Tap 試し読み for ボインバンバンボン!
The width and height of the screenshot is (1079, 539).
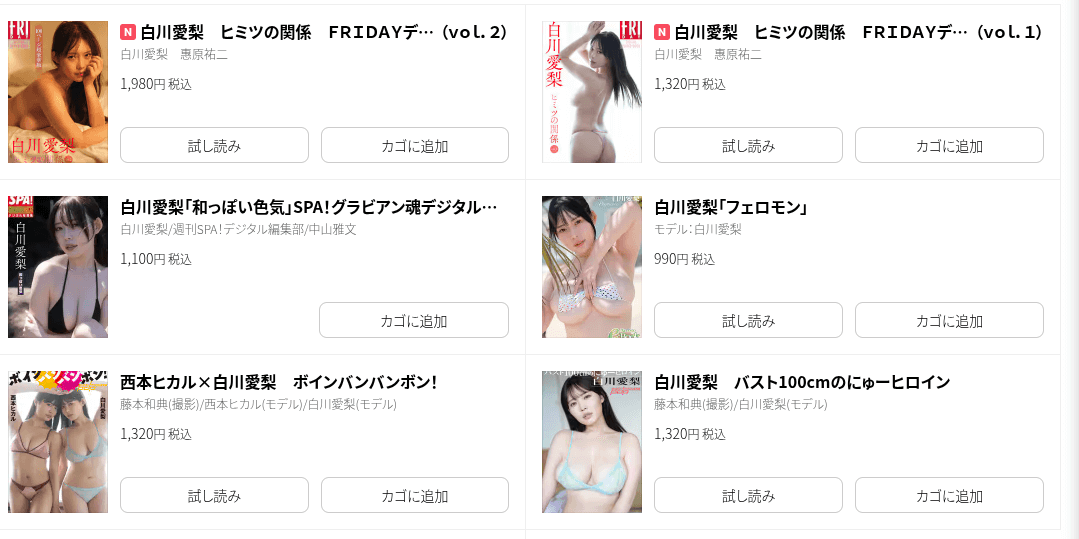pyautogui.click(x=214, y=495)
